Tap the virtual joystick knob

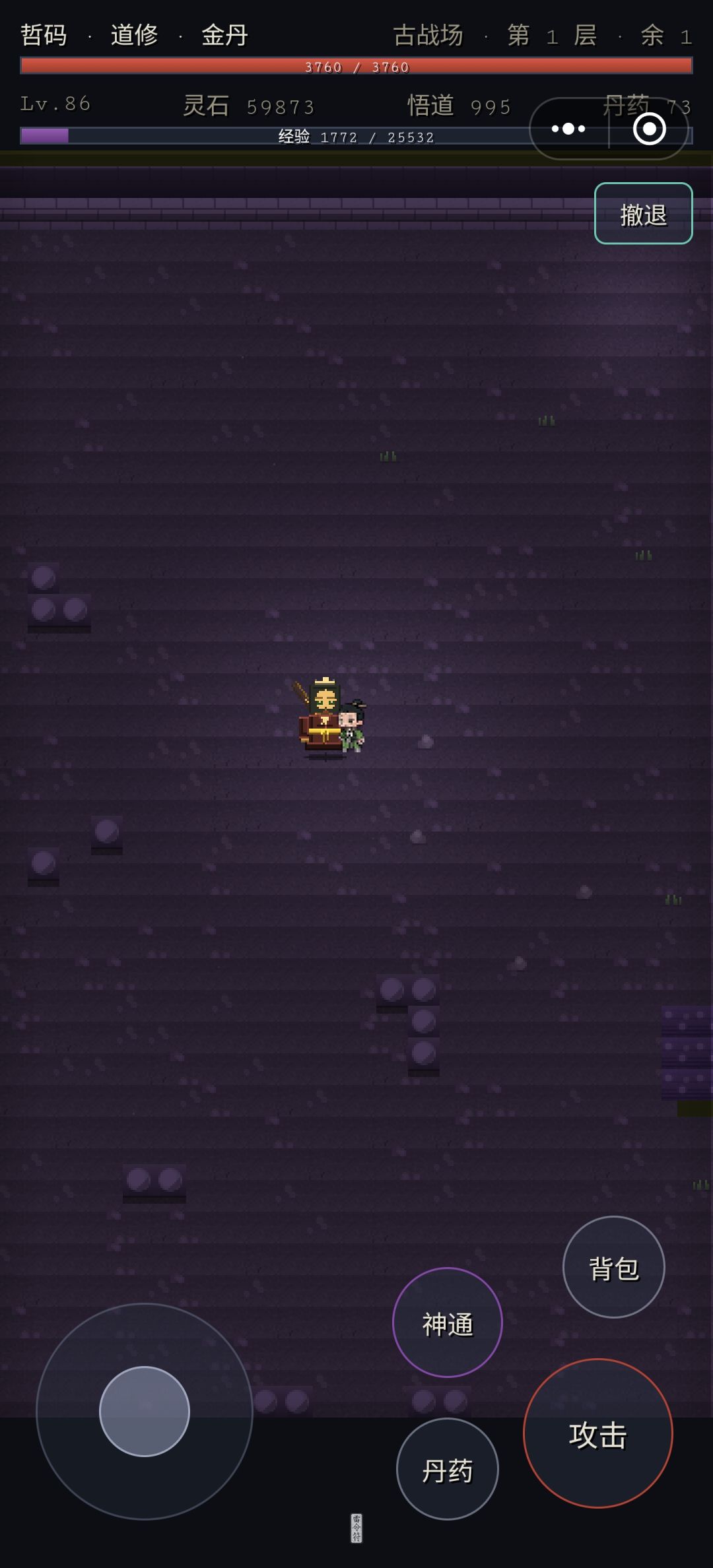(x=145, y=1411)
